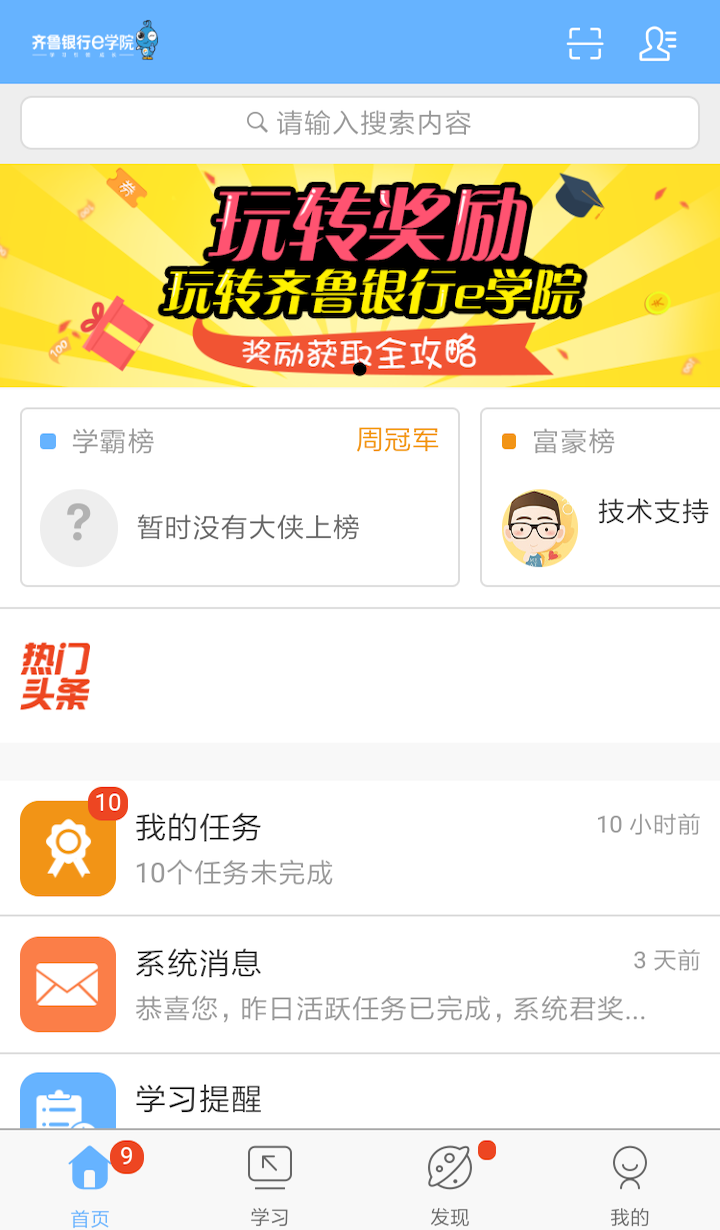Viewport: 720px width, 1230px height.
Task: Open the contacts profile icon
Action: [x=657, y=43]
